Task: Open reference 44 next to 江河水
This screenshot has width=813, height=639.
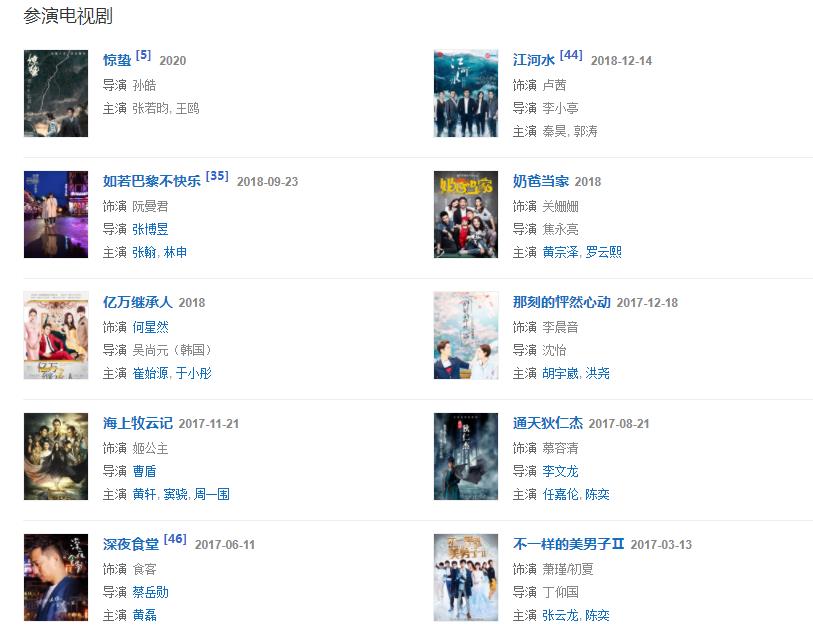Action: coord(571,55)
